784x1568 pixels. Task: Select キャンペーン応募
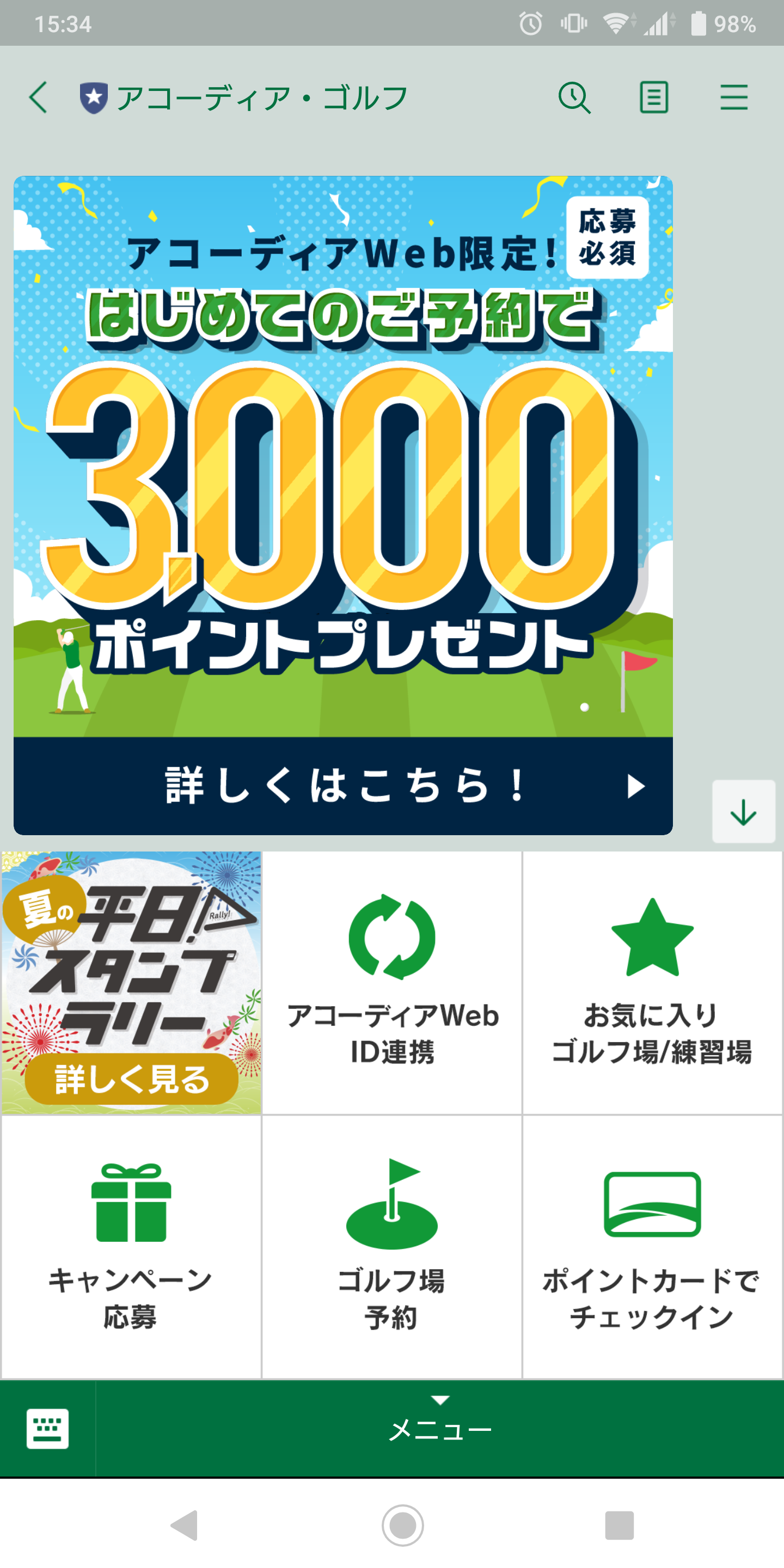tap(131, 1247)
